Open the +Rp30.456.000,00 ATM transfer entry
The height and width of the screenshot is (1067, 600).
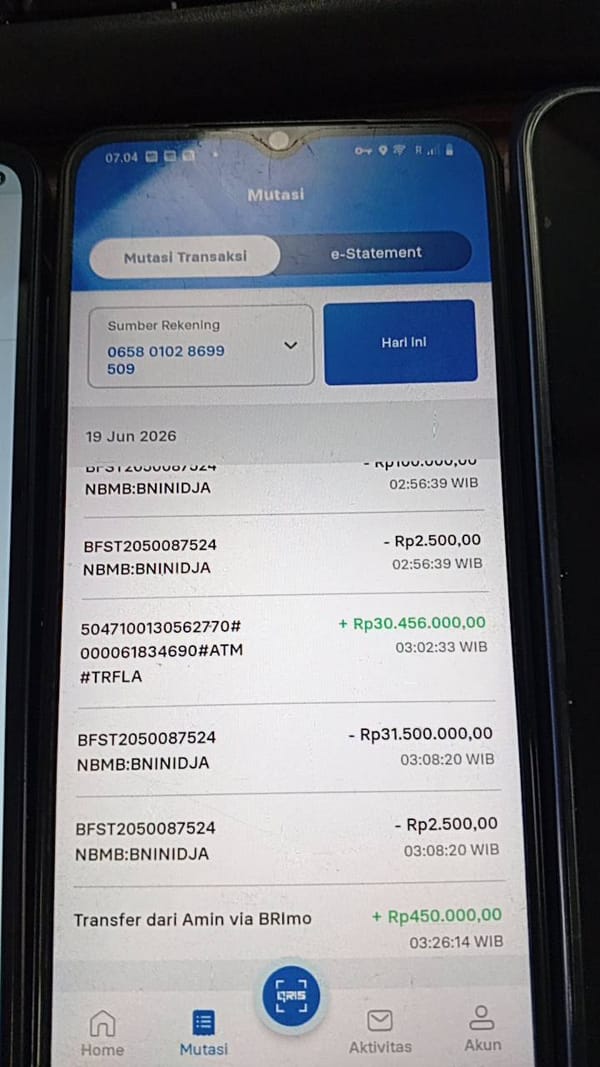pyautogui.click(x=285, y=651)
